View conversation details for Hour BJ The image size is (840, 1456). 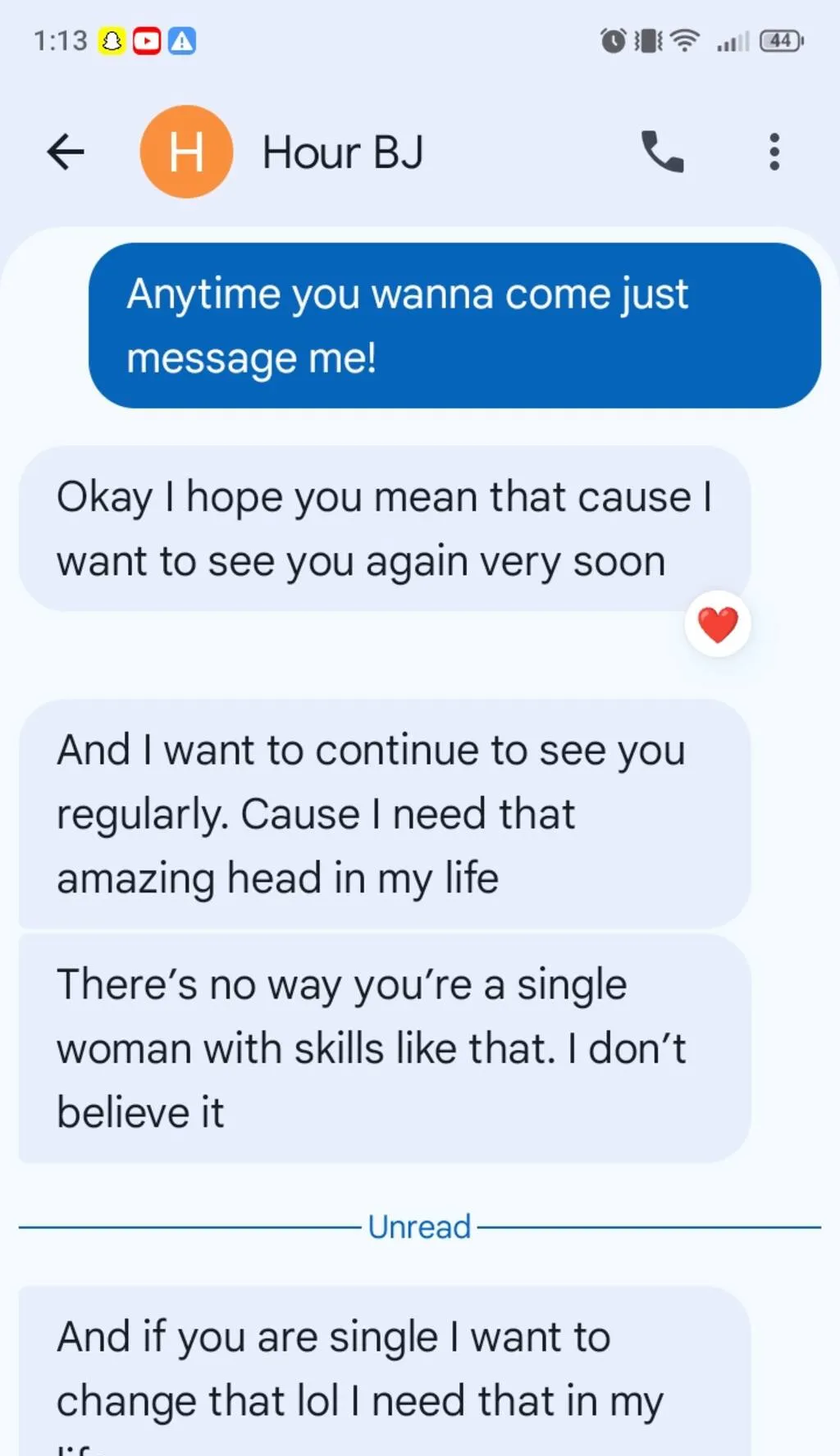(x=342, y=153)
